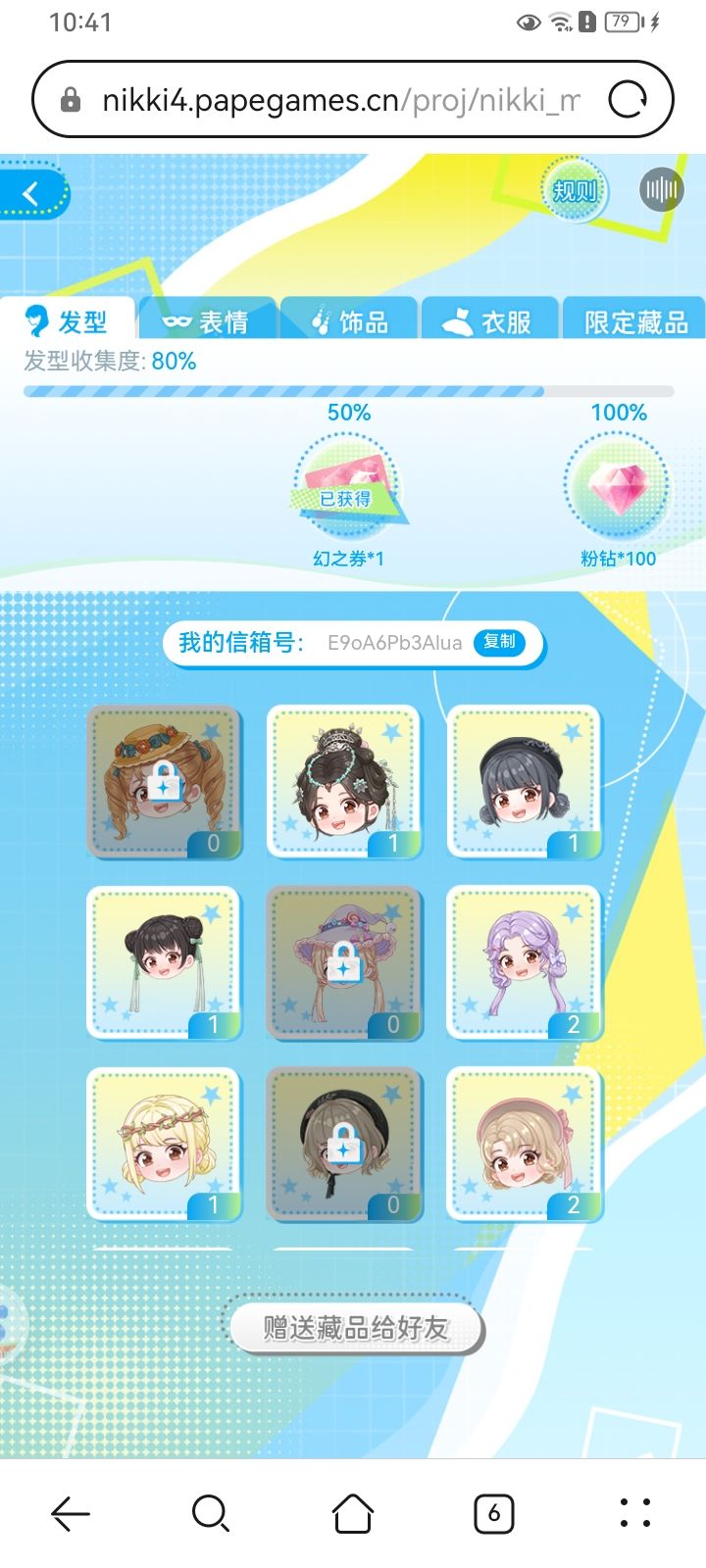This screenshot has height=1568, width=706.
Task: Open the browser tabs switcher showing 6
Action: click(x=493, y=1513)
